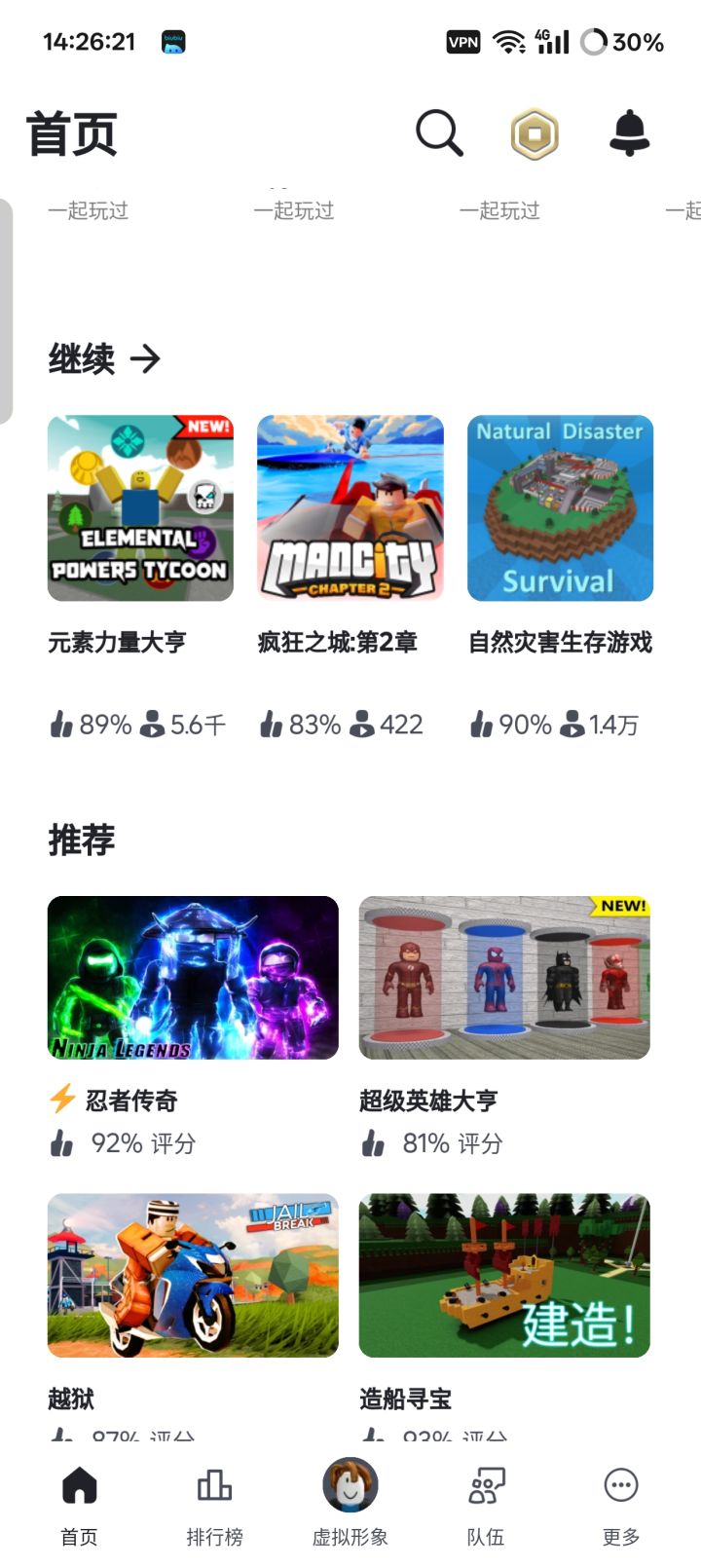
Task: View the 超级英雄大亨 game card
Action: pos(504,978)
